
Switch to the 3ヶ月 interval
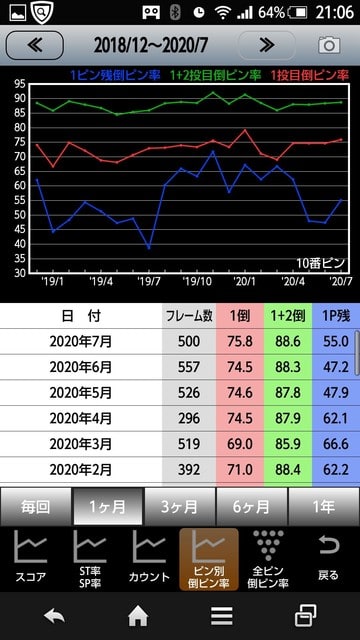click(x=180, y=507)
